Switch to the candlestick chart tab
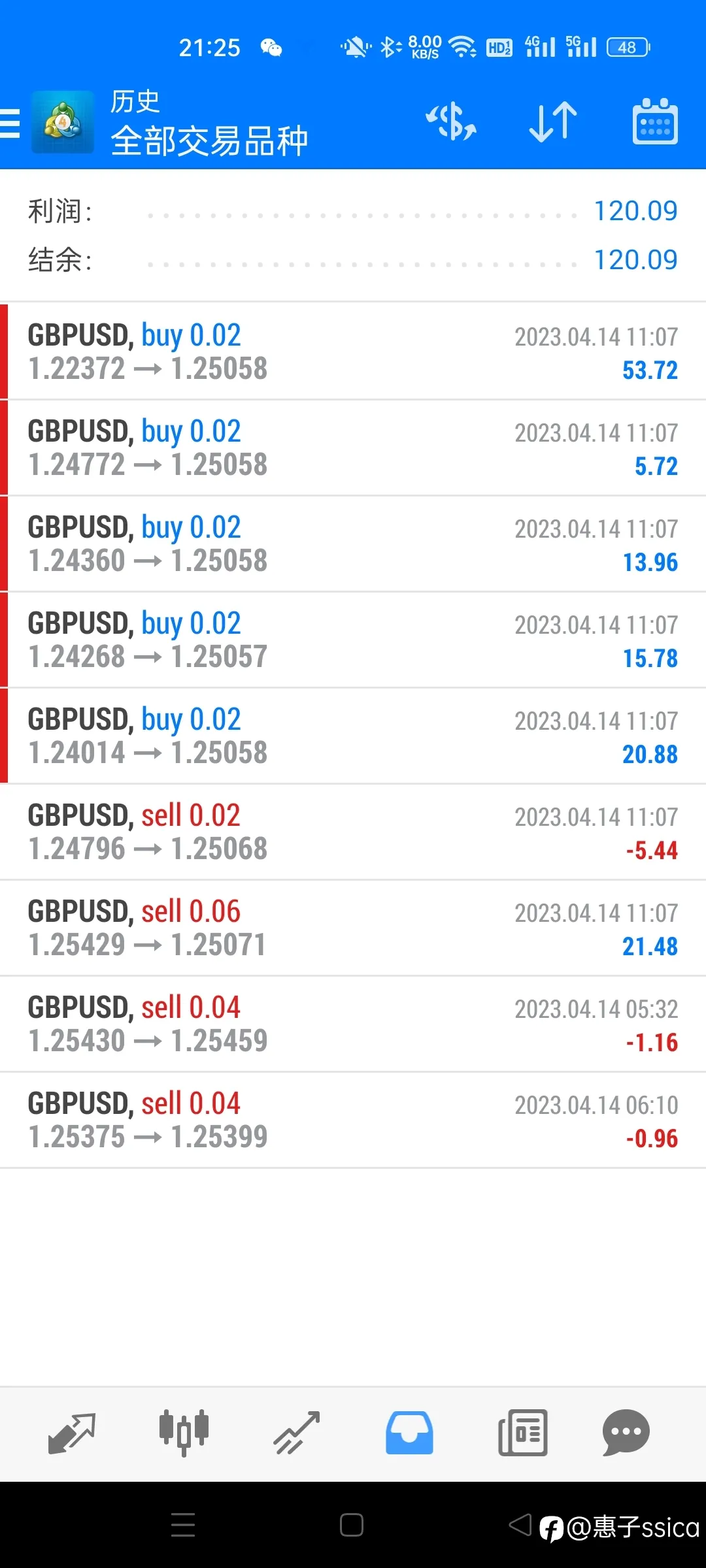Screen dimensions: 706x1568 click(184, 1433)
